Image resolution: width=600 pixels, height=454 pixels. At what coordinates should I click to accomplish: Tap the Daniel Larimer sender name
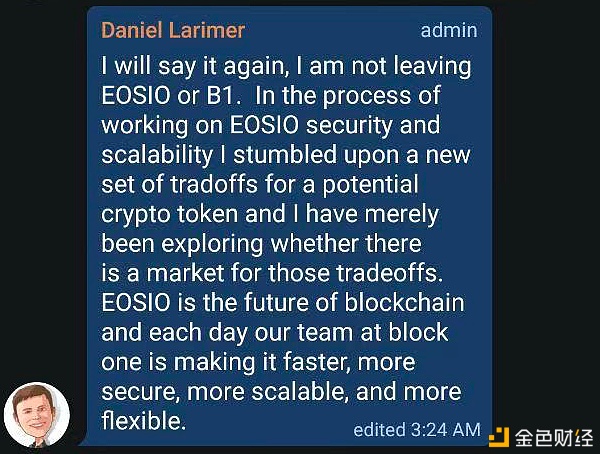click(x=172, y=30)
